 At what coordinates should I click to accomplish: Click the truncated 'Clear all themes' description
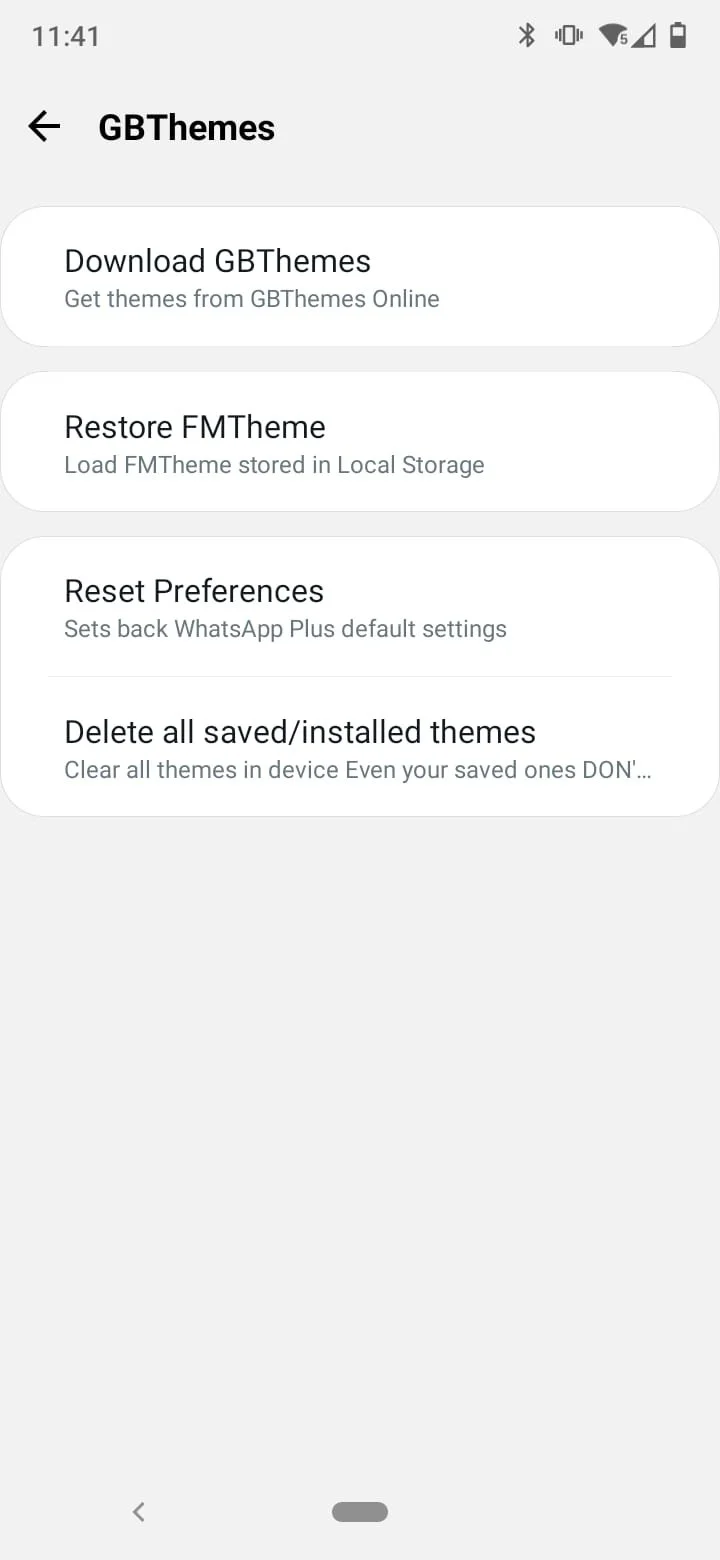[357, 770]
